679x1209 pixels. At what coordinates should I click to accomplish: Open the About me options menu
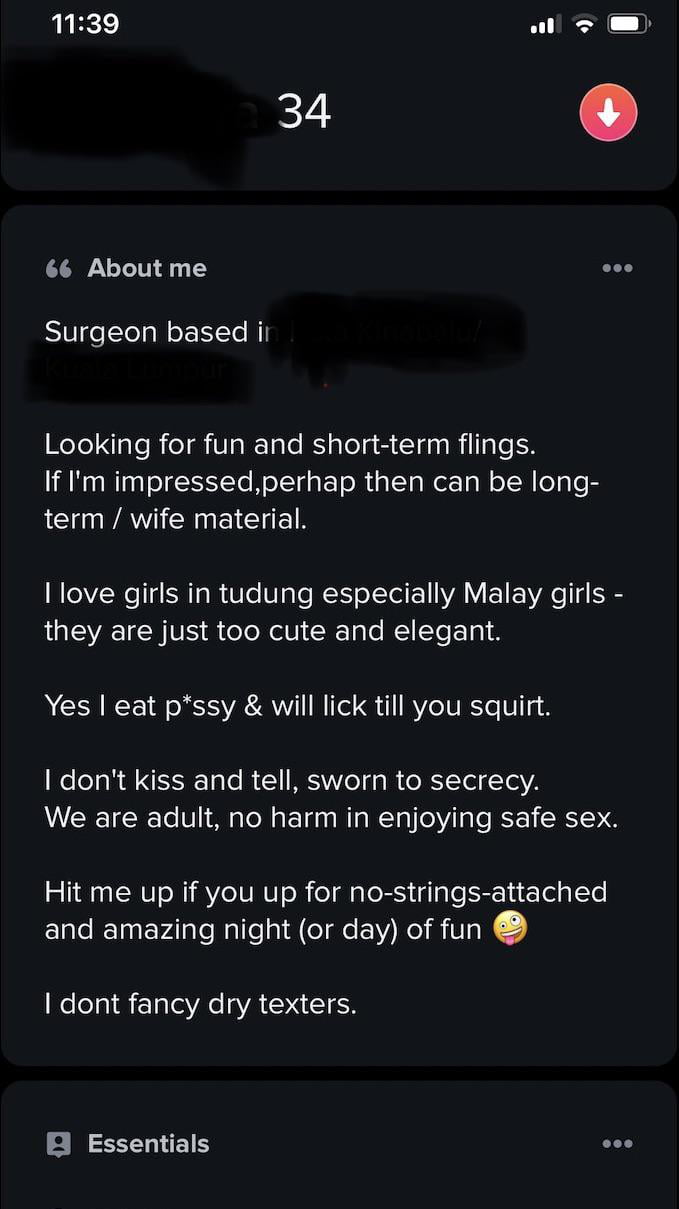click(x=617, y=268)
